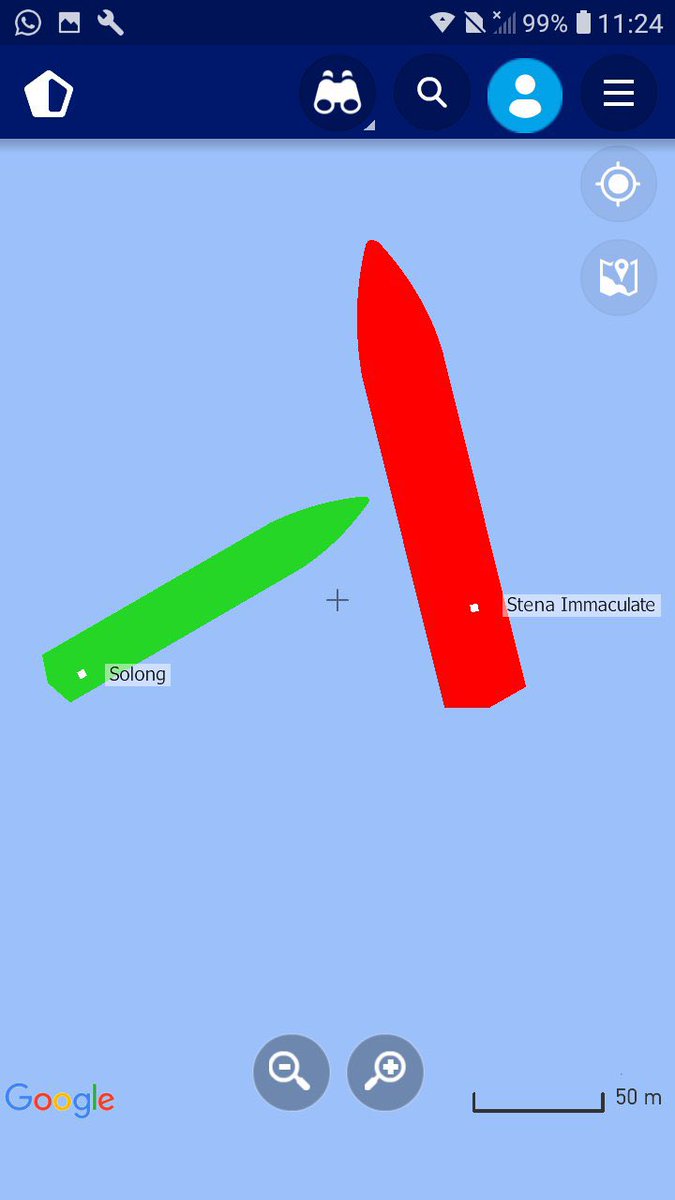675x1200 pixels.
Task: Tap the pentagon app logo
Action: tap(48, 95)
